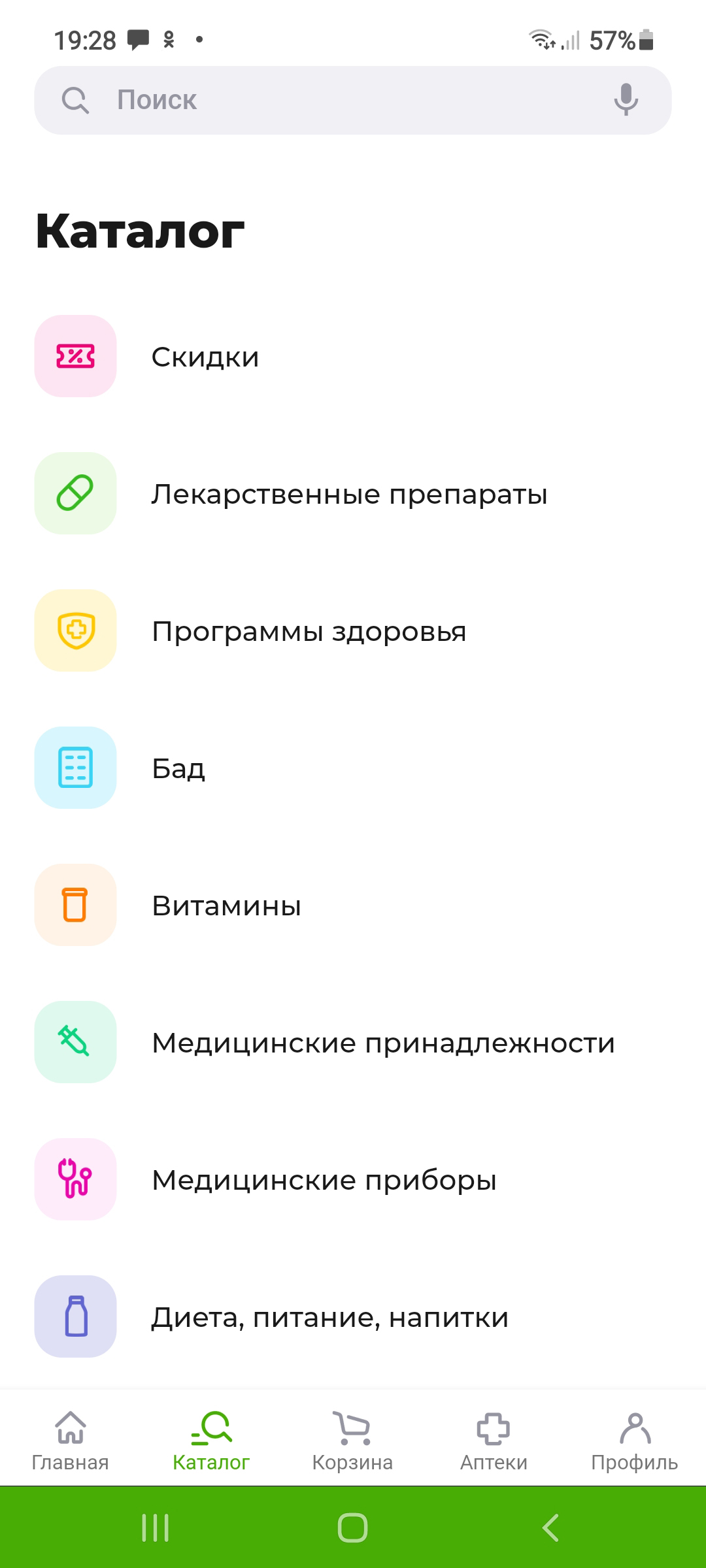
Task: Select Программы здоровья category
Action: coord(309,631)
